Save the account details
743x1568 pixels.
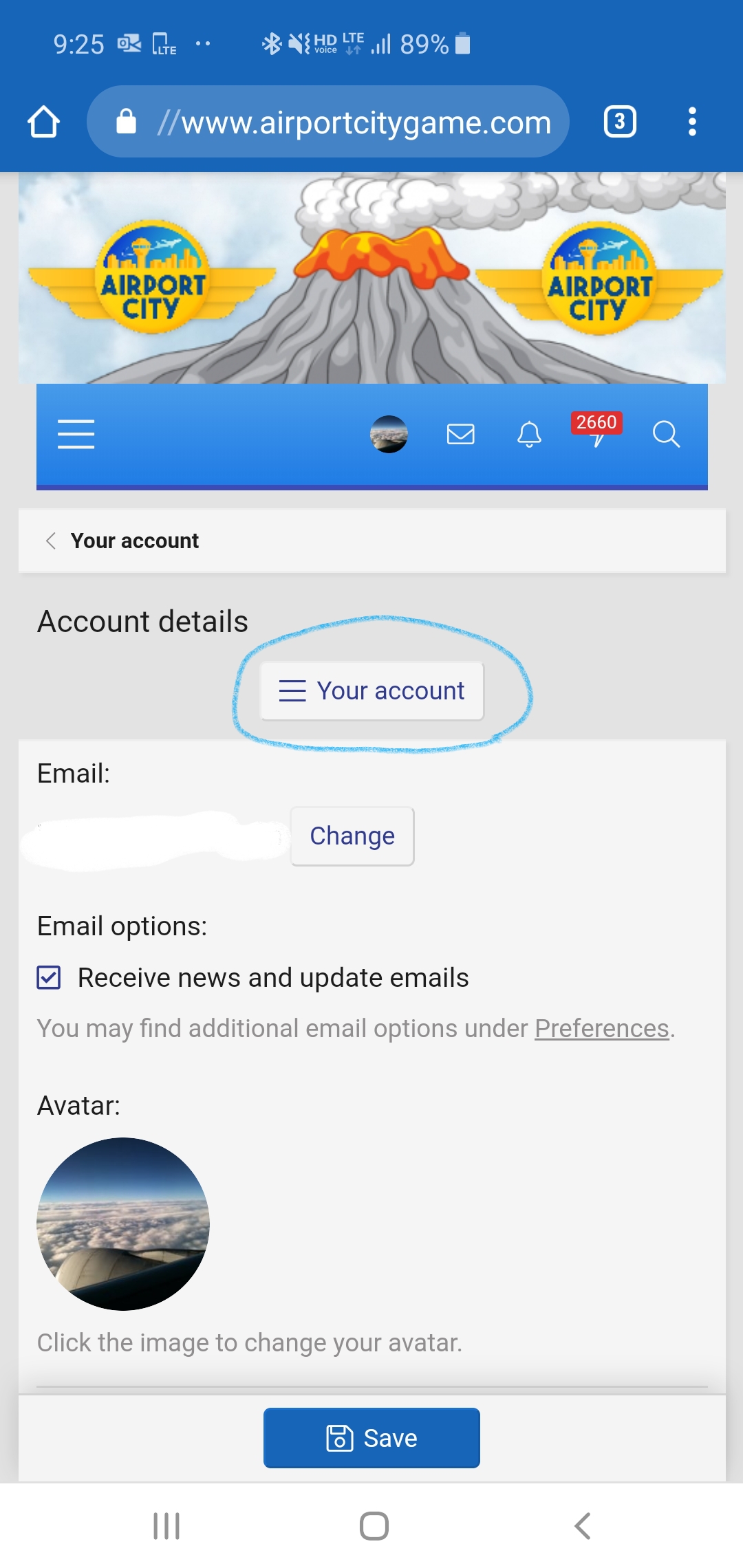coord(371,1437)
